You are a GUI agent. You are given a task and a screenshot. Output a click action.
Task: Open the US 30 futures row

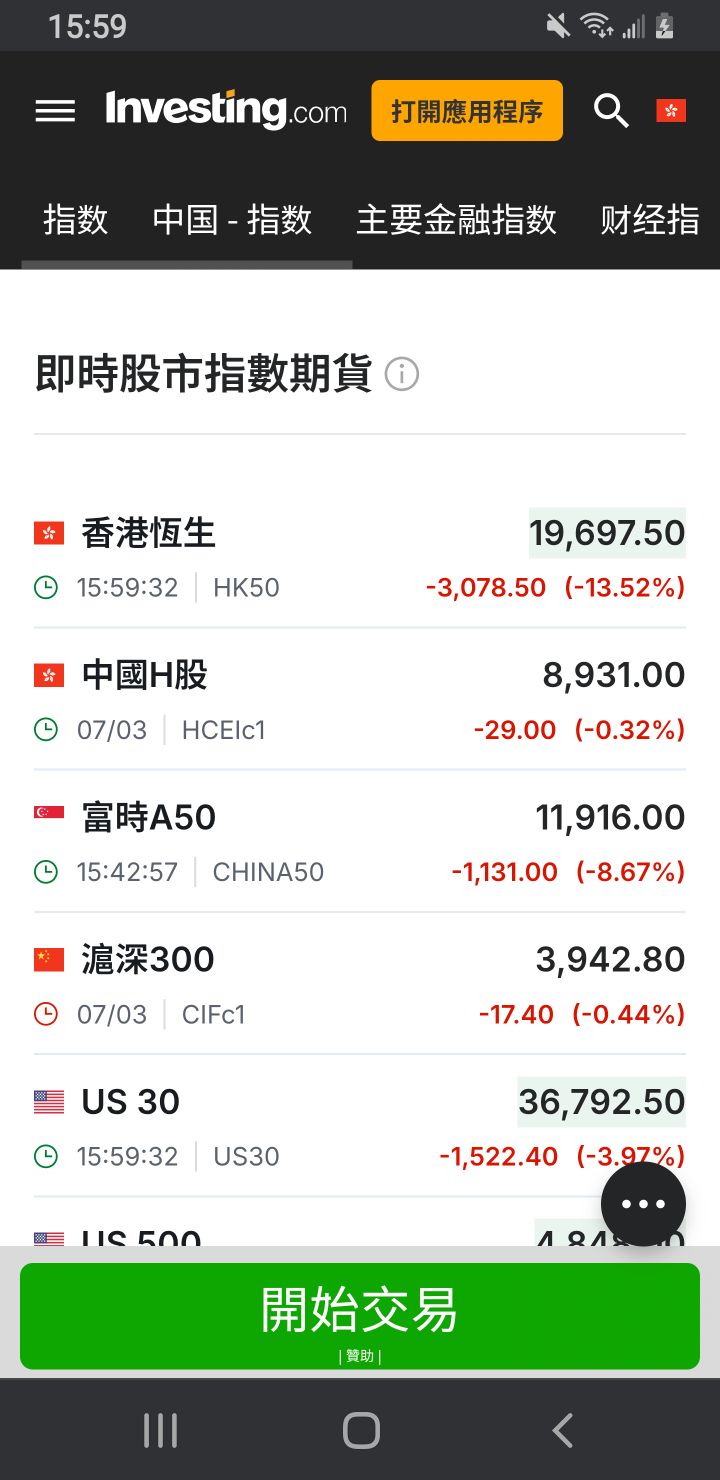[x=131, y=1102]
